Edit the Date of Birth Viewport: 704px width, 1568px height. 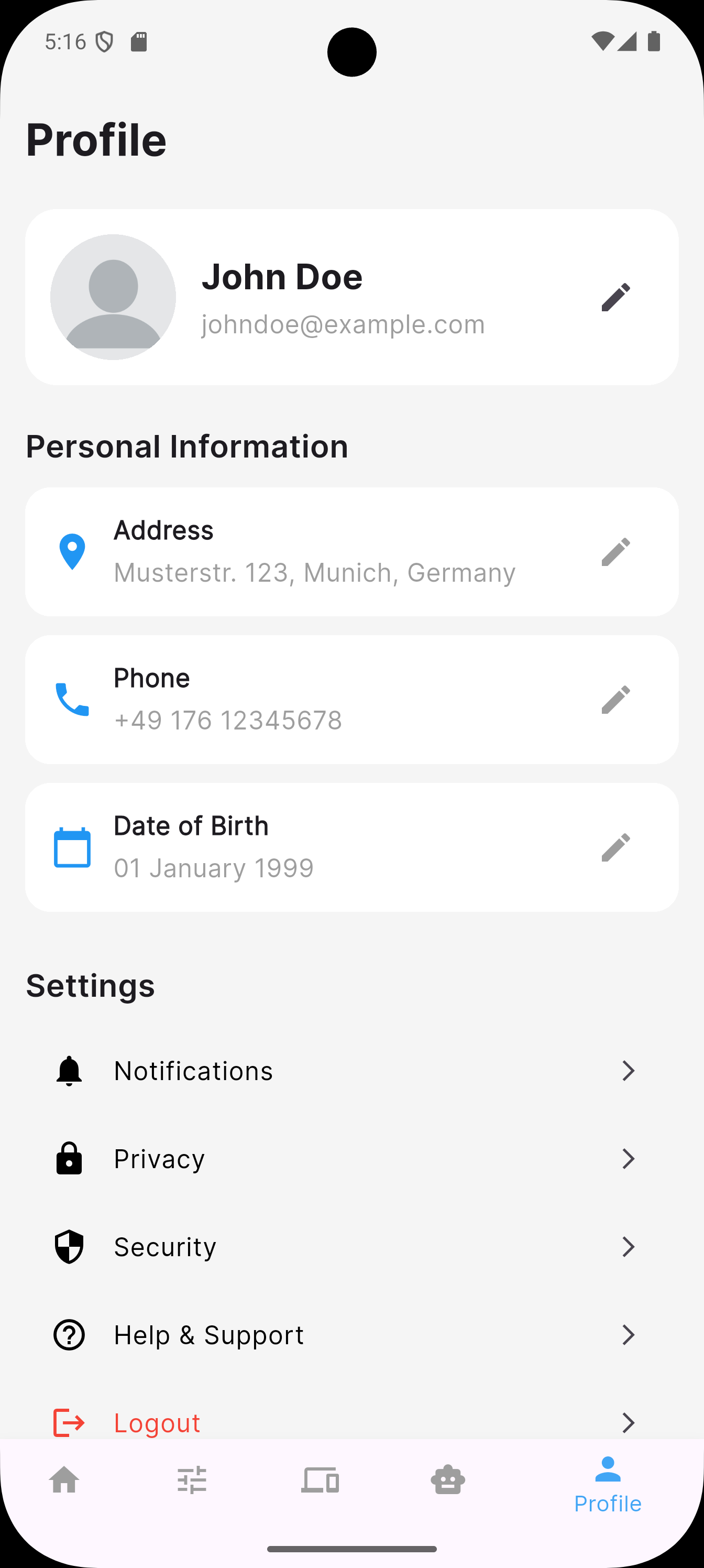click(615, 847)
